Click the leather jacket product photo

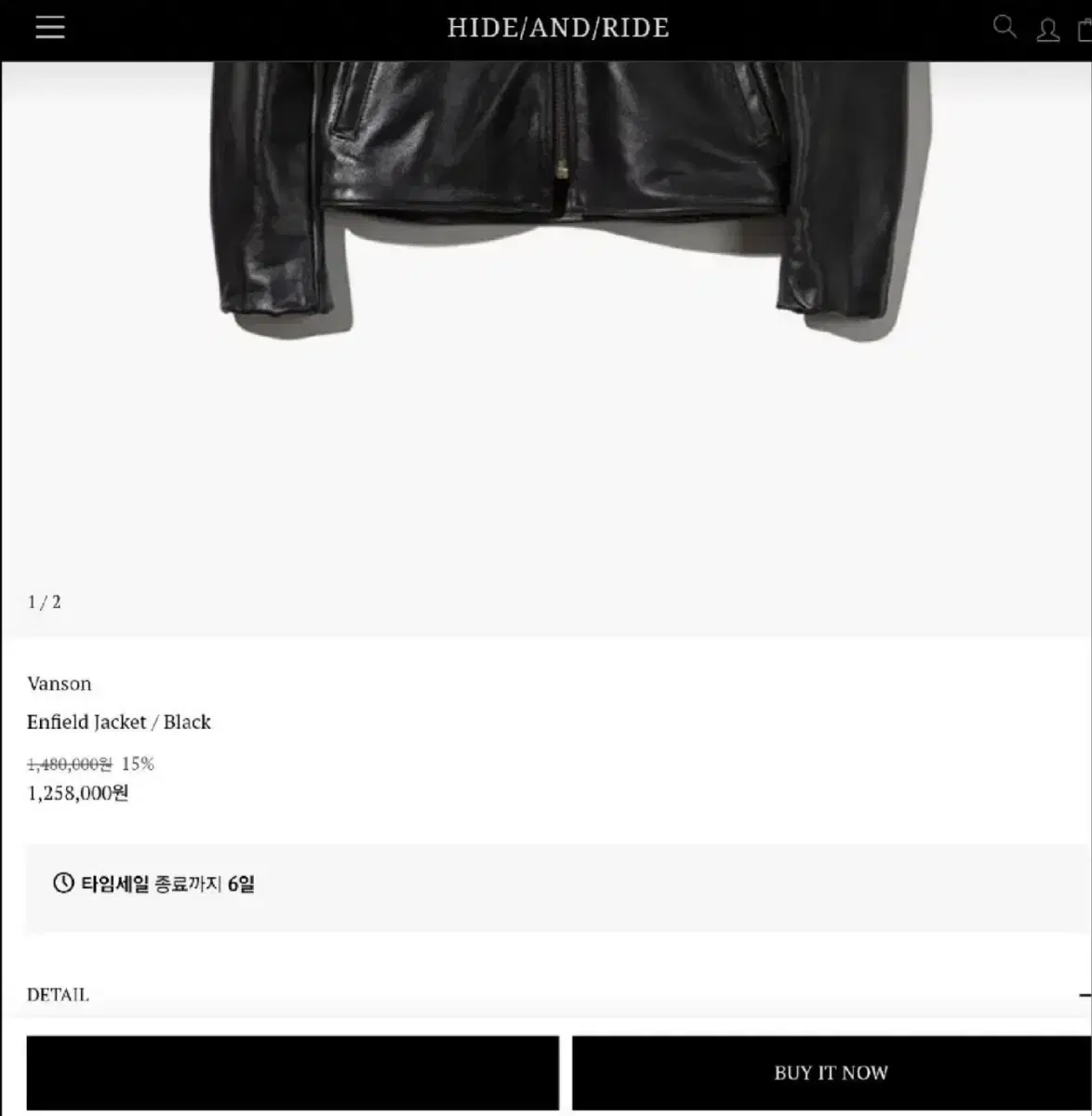point(558,186)
